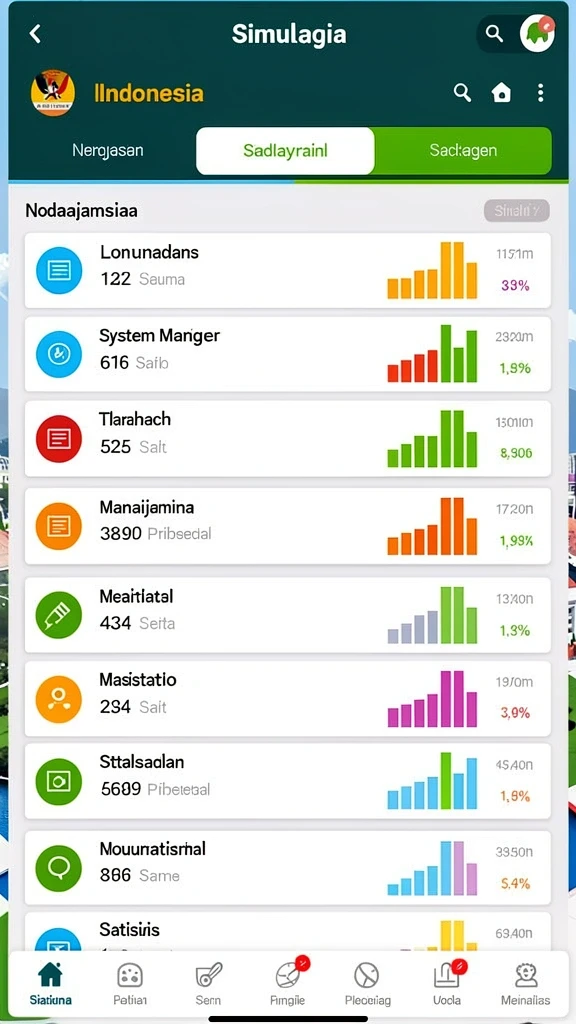This screenshot has height=1024, width=576.
Task: Open Fimgile in the bottom navigation
Action: [287, 984]
